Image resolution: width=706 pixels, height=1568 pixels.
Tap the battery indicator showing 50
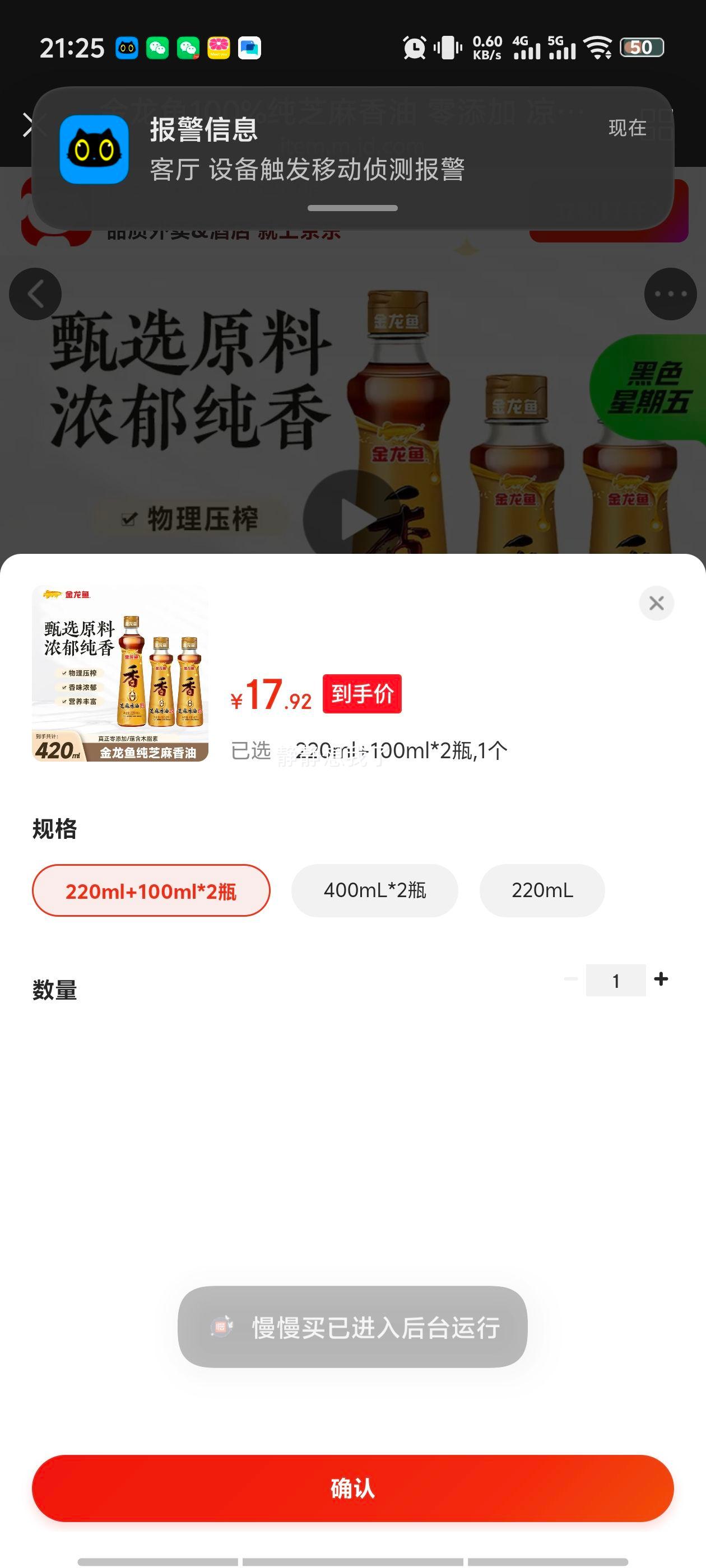point(642,48)
